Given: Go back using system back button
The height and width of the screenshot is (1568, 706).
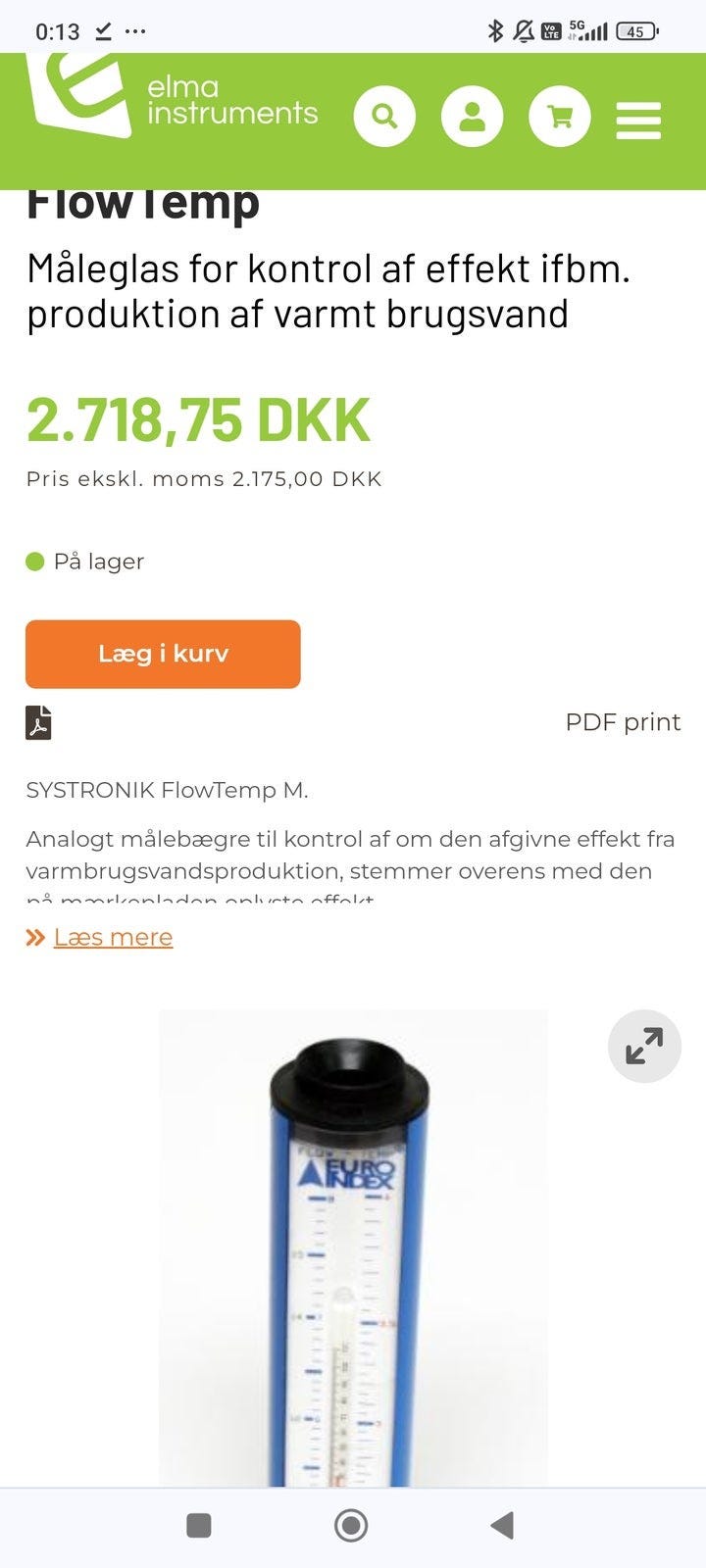Looking at the screenshot, I should (502, 1525).
